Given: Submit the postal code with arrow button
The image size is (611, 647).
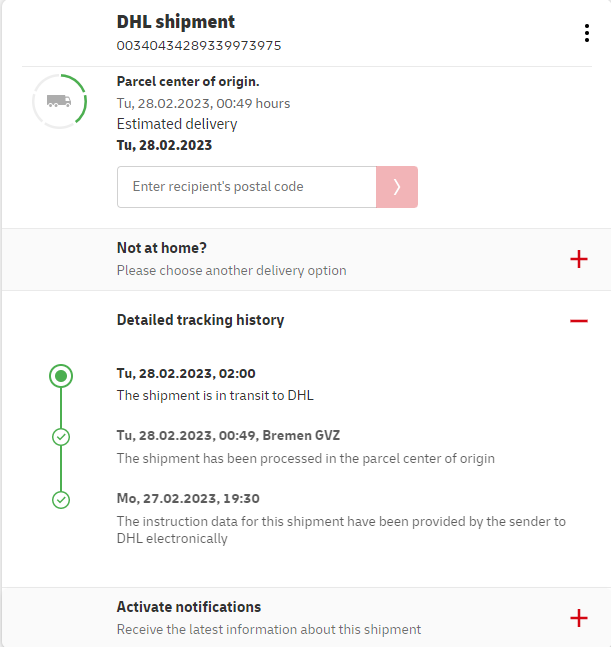Looking at the screenshot, I should (397, 187).
